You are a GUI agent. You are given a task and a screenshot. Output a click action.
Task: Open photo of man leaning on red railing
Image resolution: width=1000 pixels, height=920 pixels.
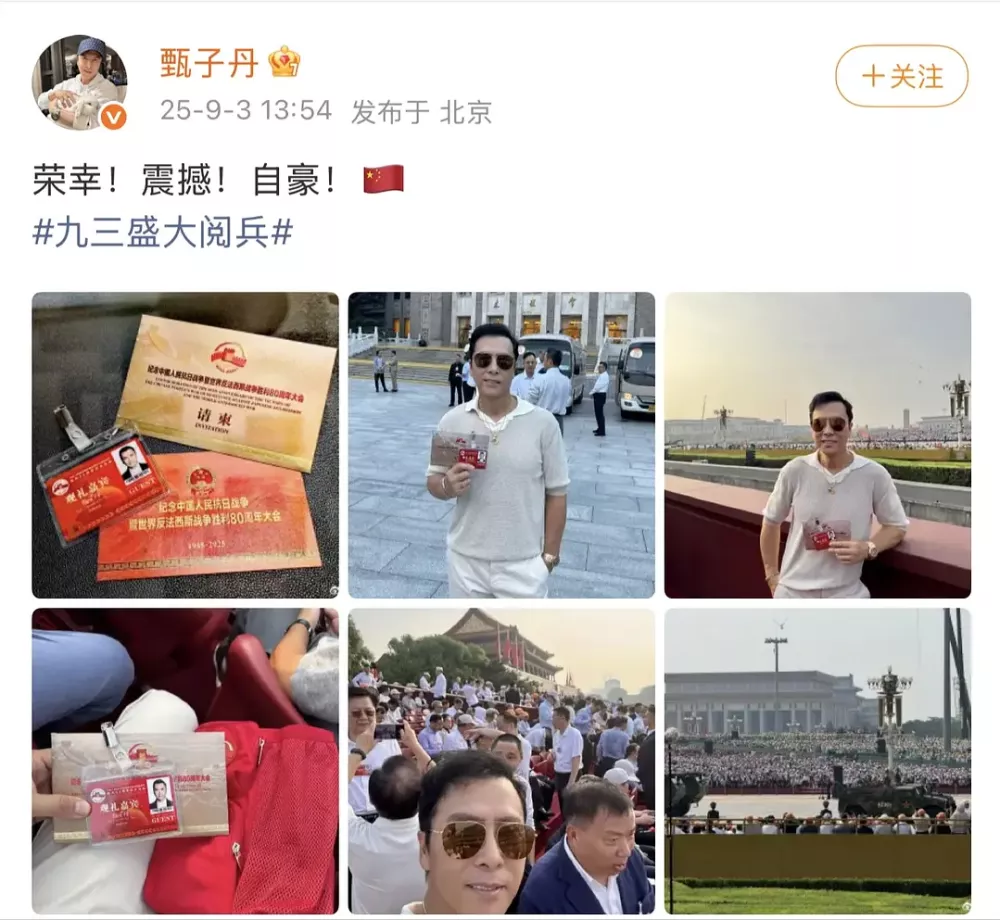tap(817, 445)
